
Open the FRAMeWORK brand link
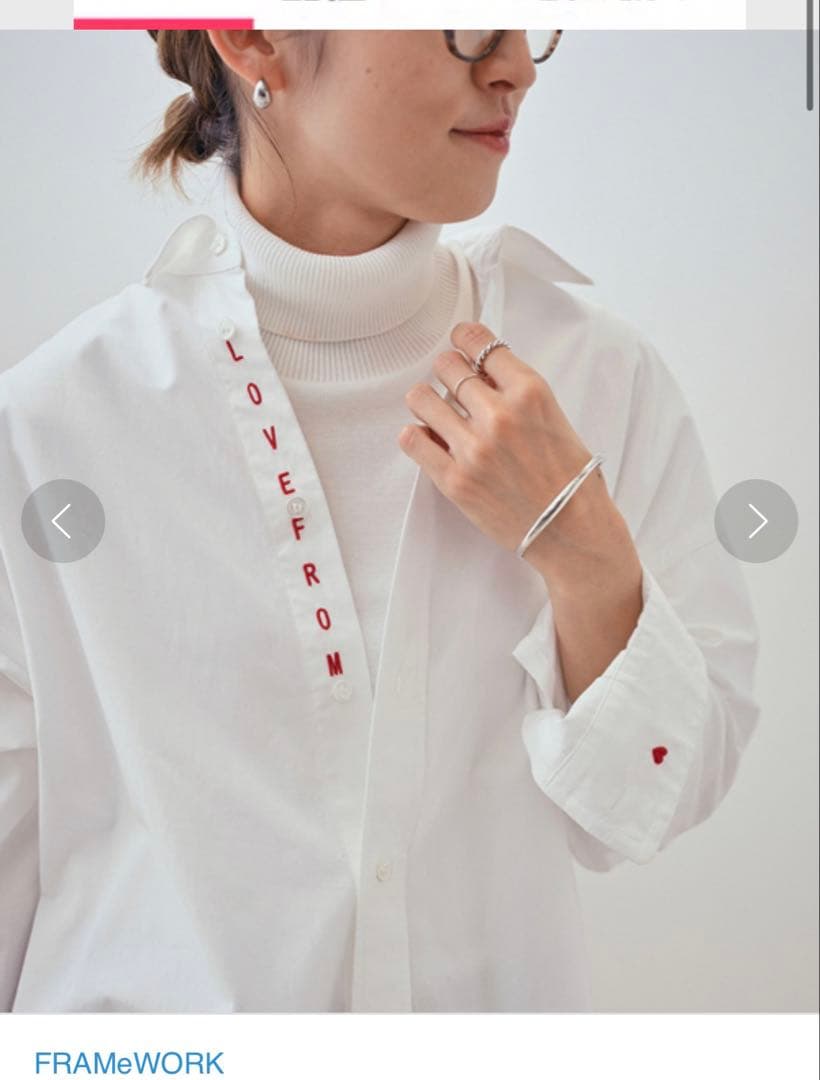tap(129, 1063)
